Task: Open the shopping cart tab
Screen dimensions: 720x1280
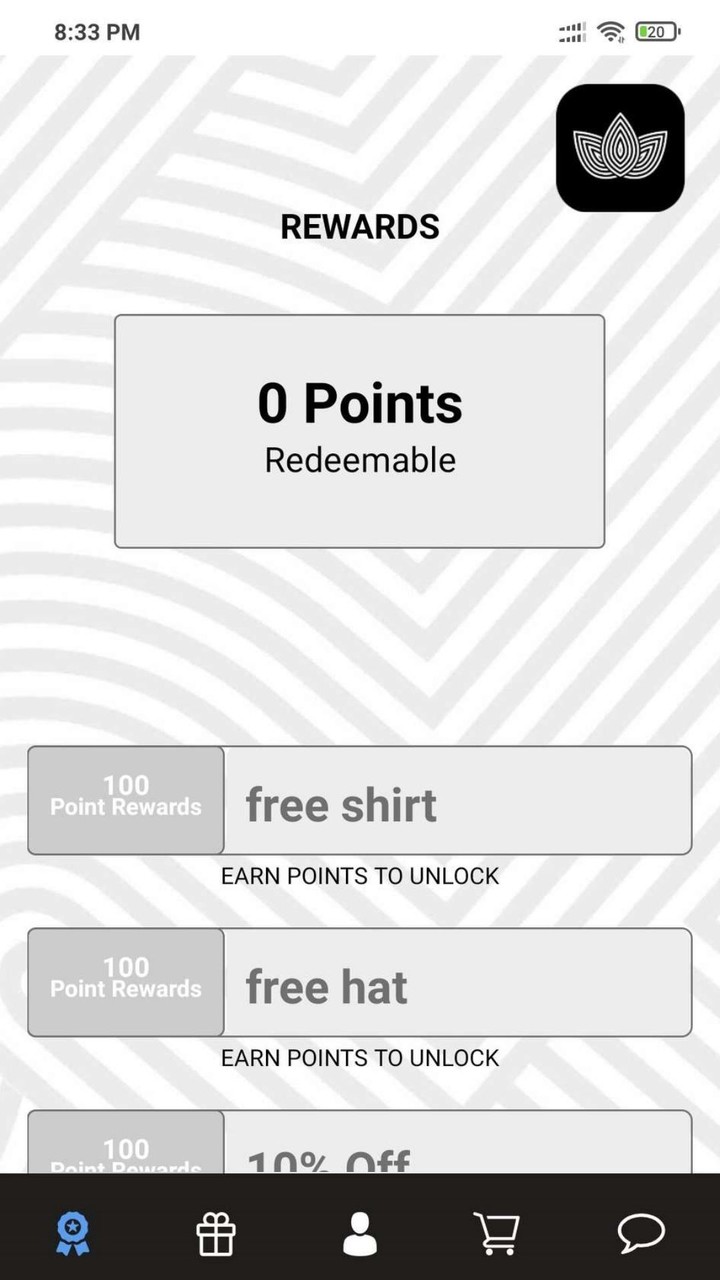Action: click(x=497, y=1233)
